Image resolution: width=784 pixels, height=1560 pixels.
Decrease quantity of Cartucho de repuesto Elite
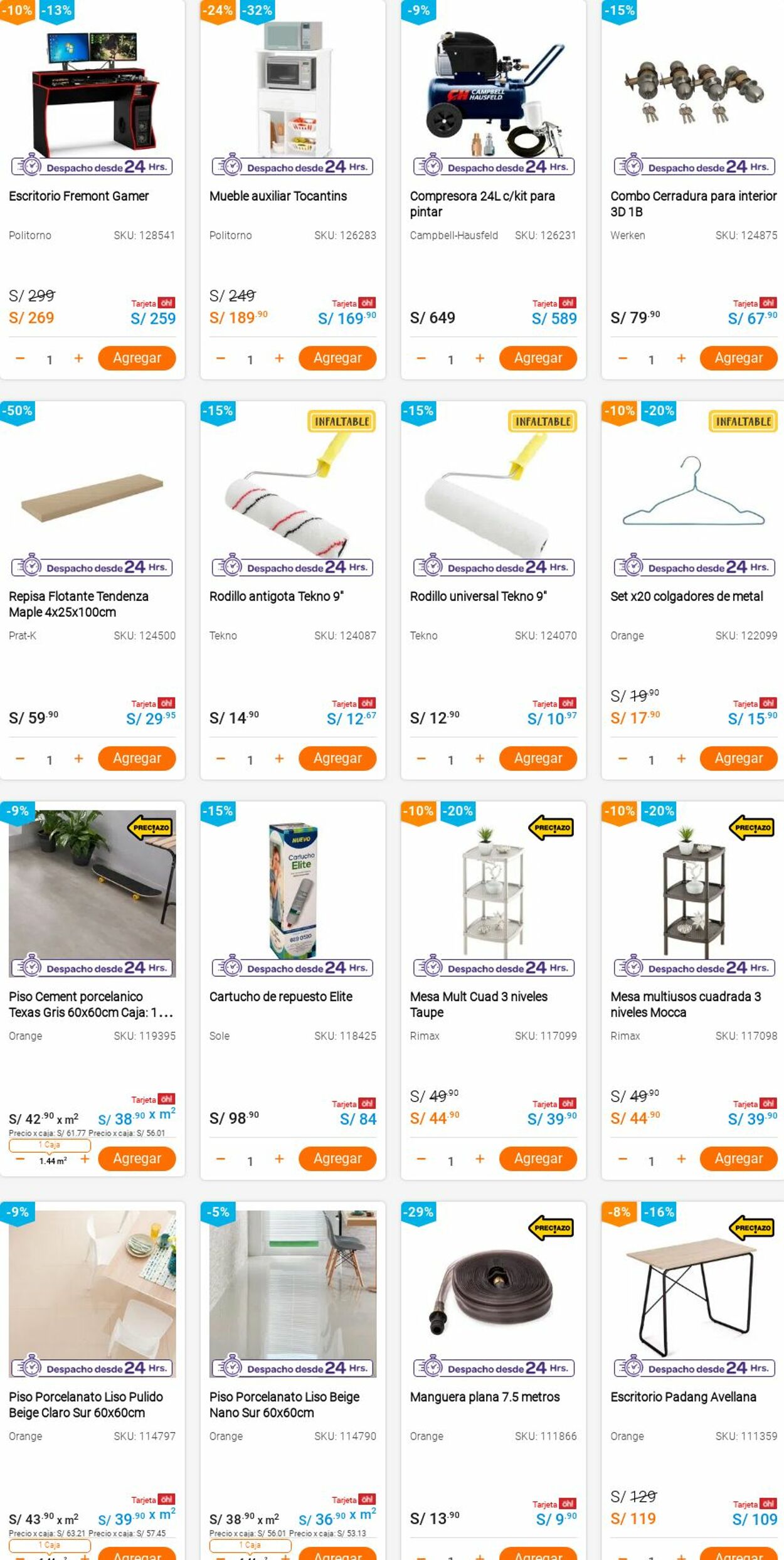click(221, 1159)
